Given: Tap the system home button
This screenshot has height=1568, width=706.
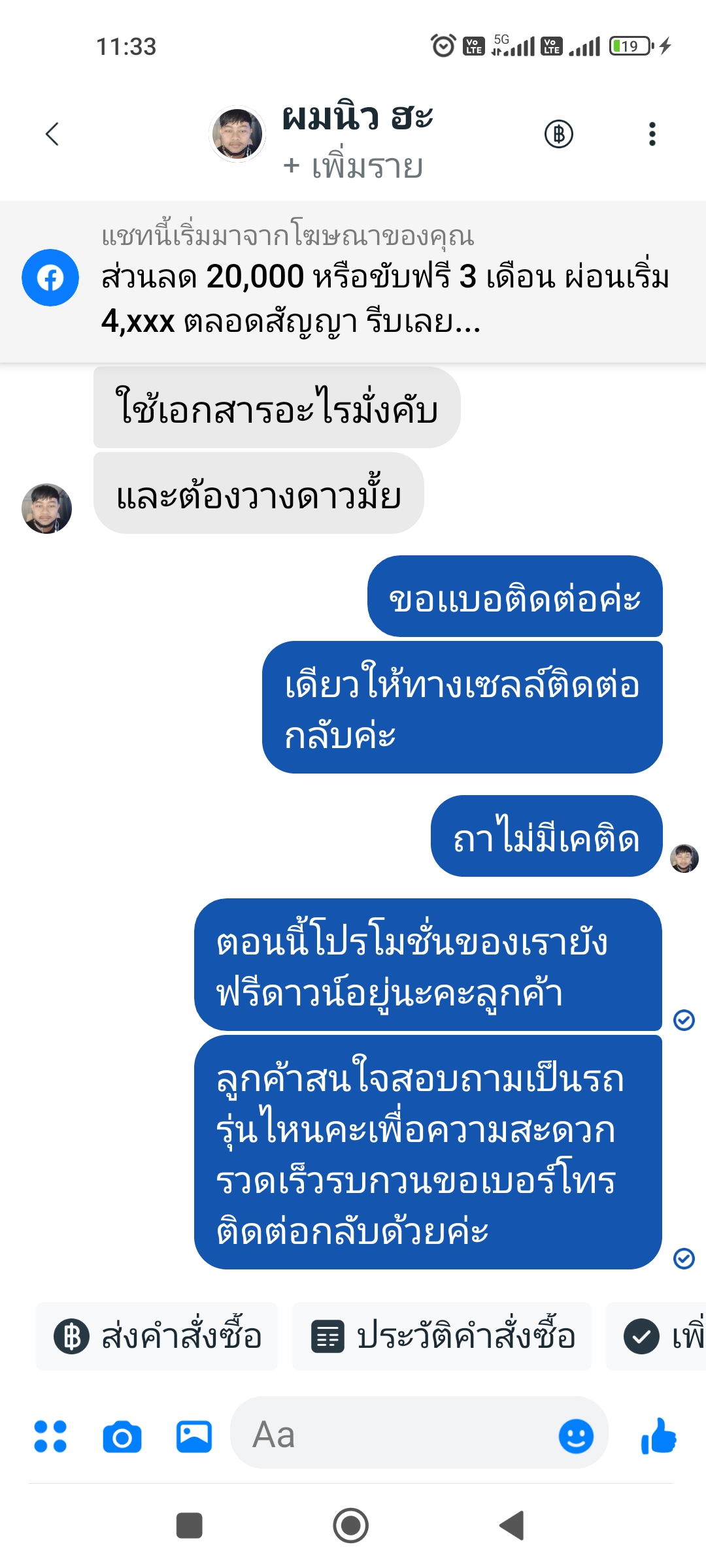Looking at the screenshot, I should (351, 1526).
